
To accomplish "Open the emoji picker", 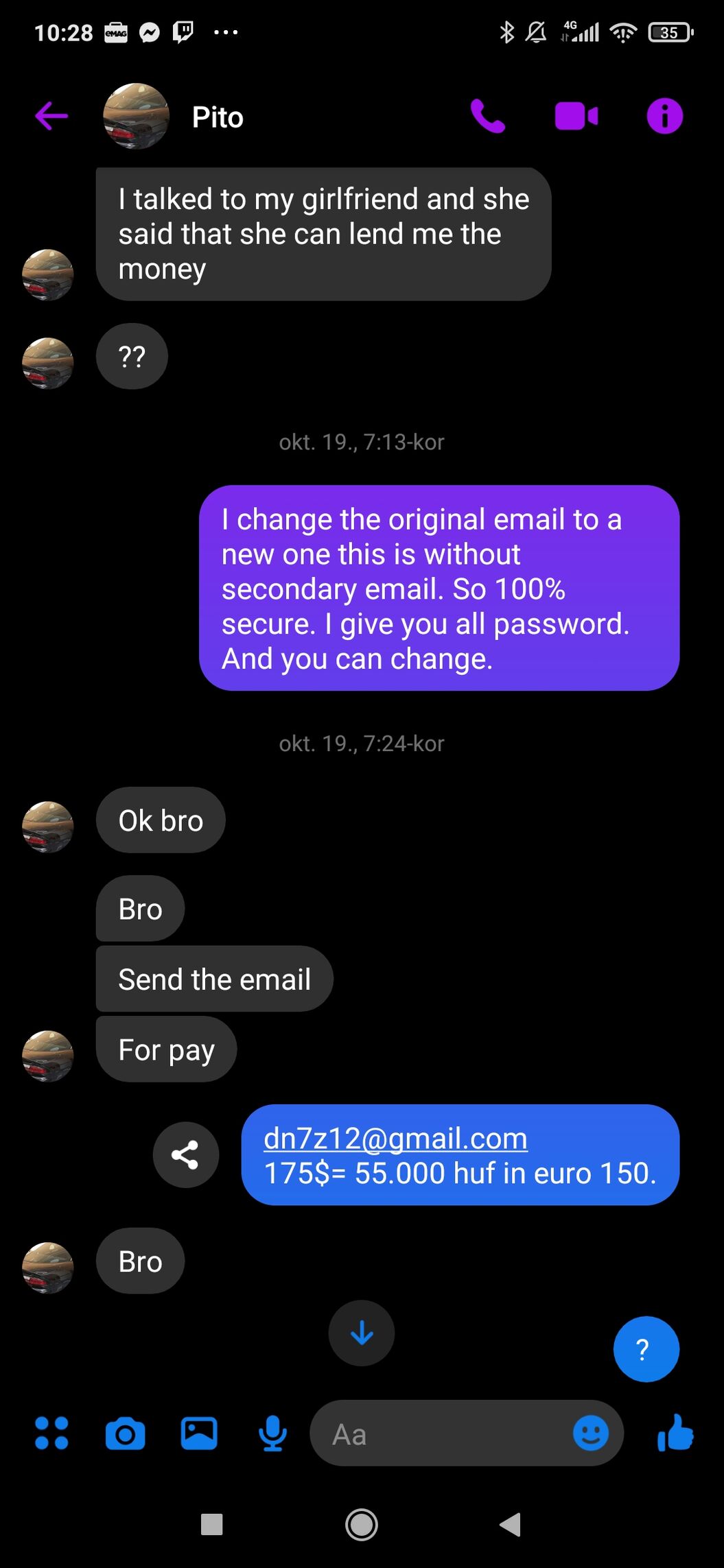I will (590, 1433).
